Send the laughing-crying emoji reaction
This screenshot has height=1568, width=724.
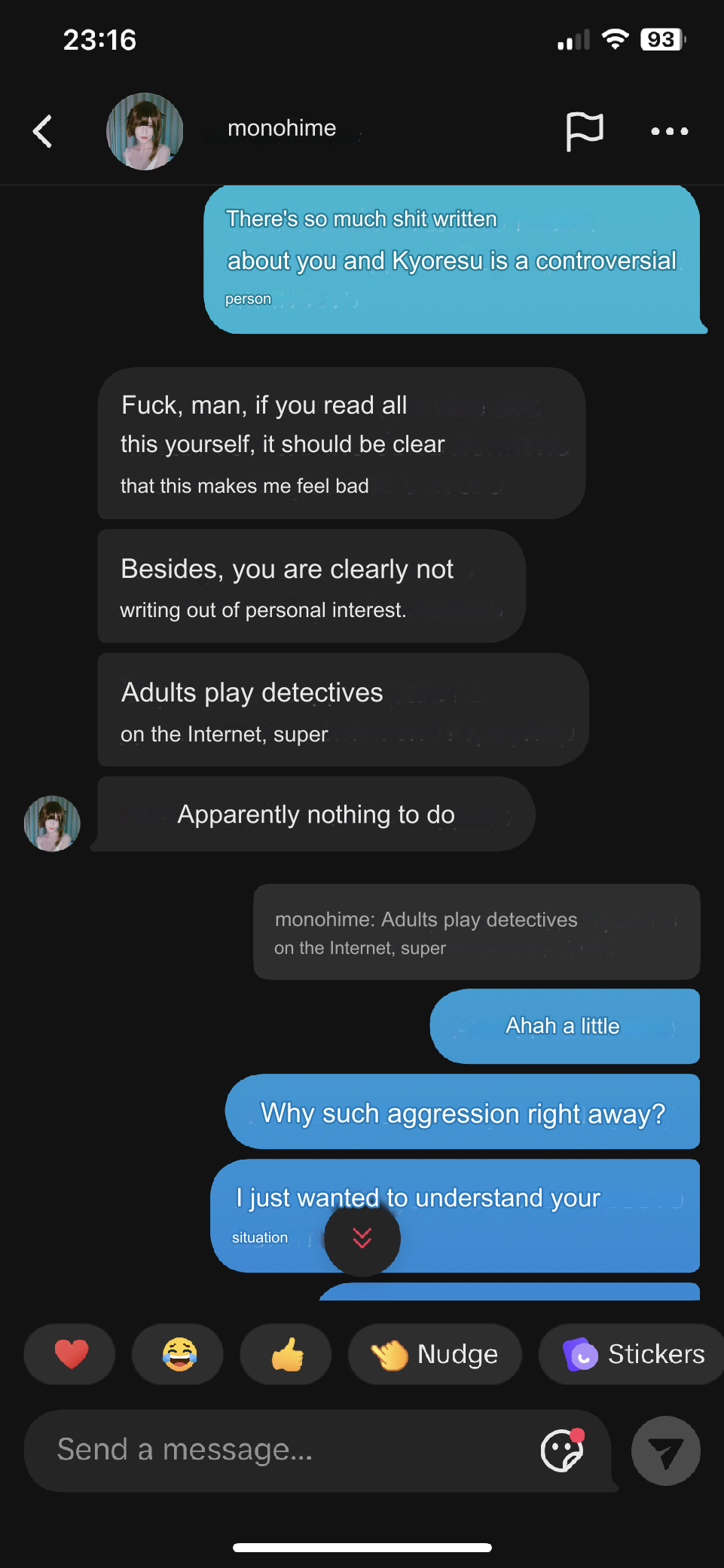(179, 1354)
